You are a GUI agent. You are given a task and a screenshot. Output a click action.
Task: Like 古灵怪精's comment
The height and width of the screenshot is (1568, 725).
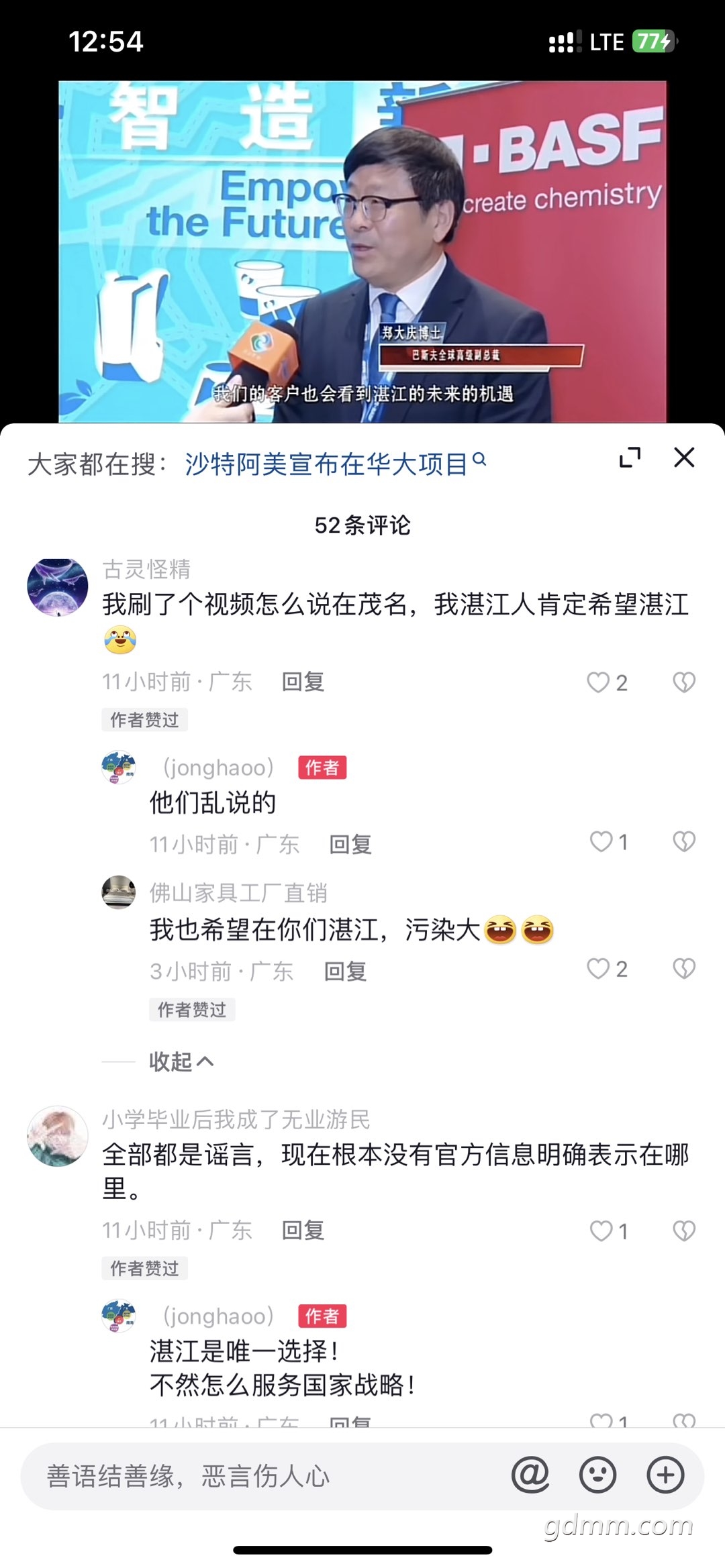click(x=598, y=682)
